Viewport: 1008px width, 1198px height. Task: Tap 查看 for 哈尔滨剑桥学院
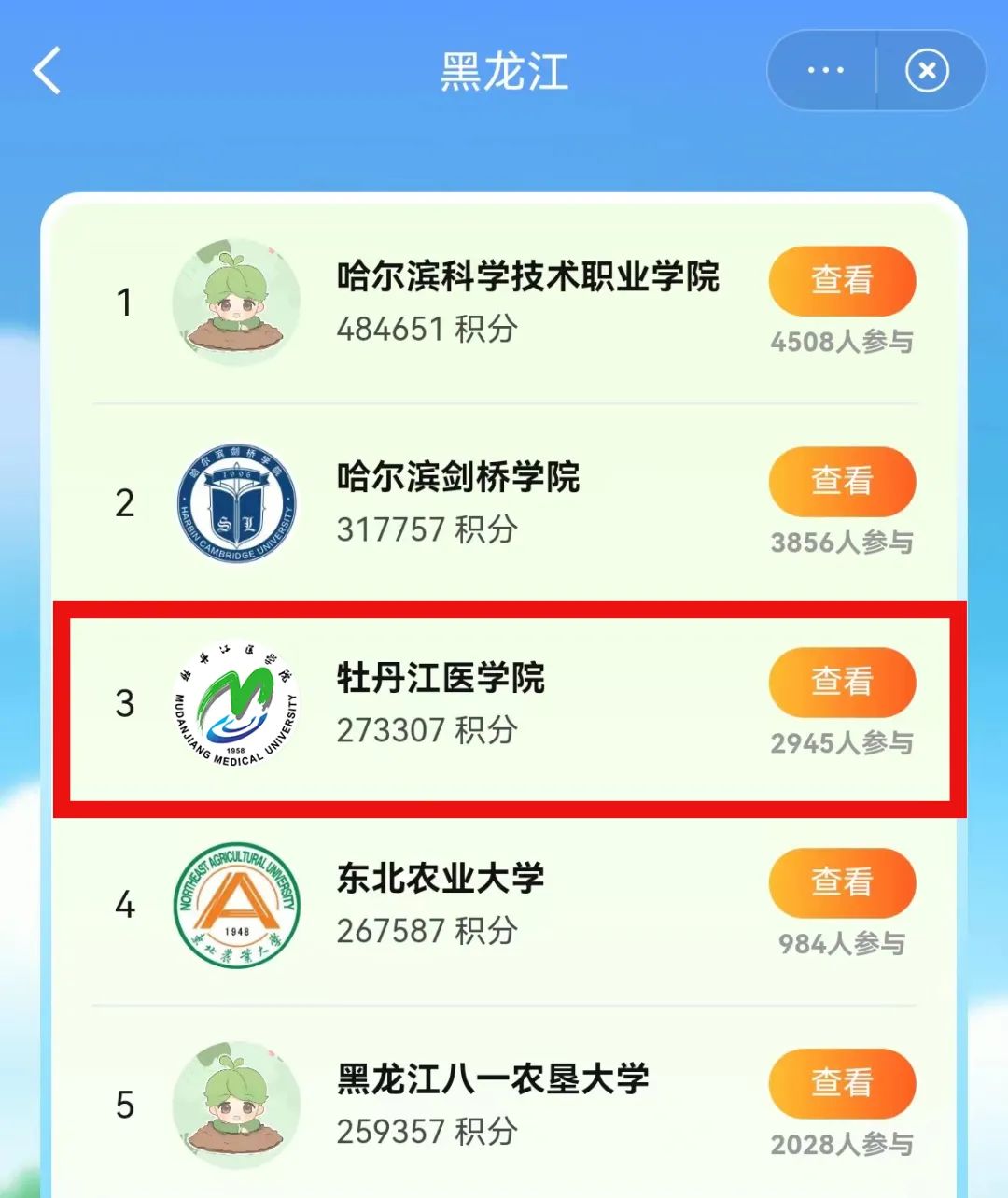pos(842,481)
